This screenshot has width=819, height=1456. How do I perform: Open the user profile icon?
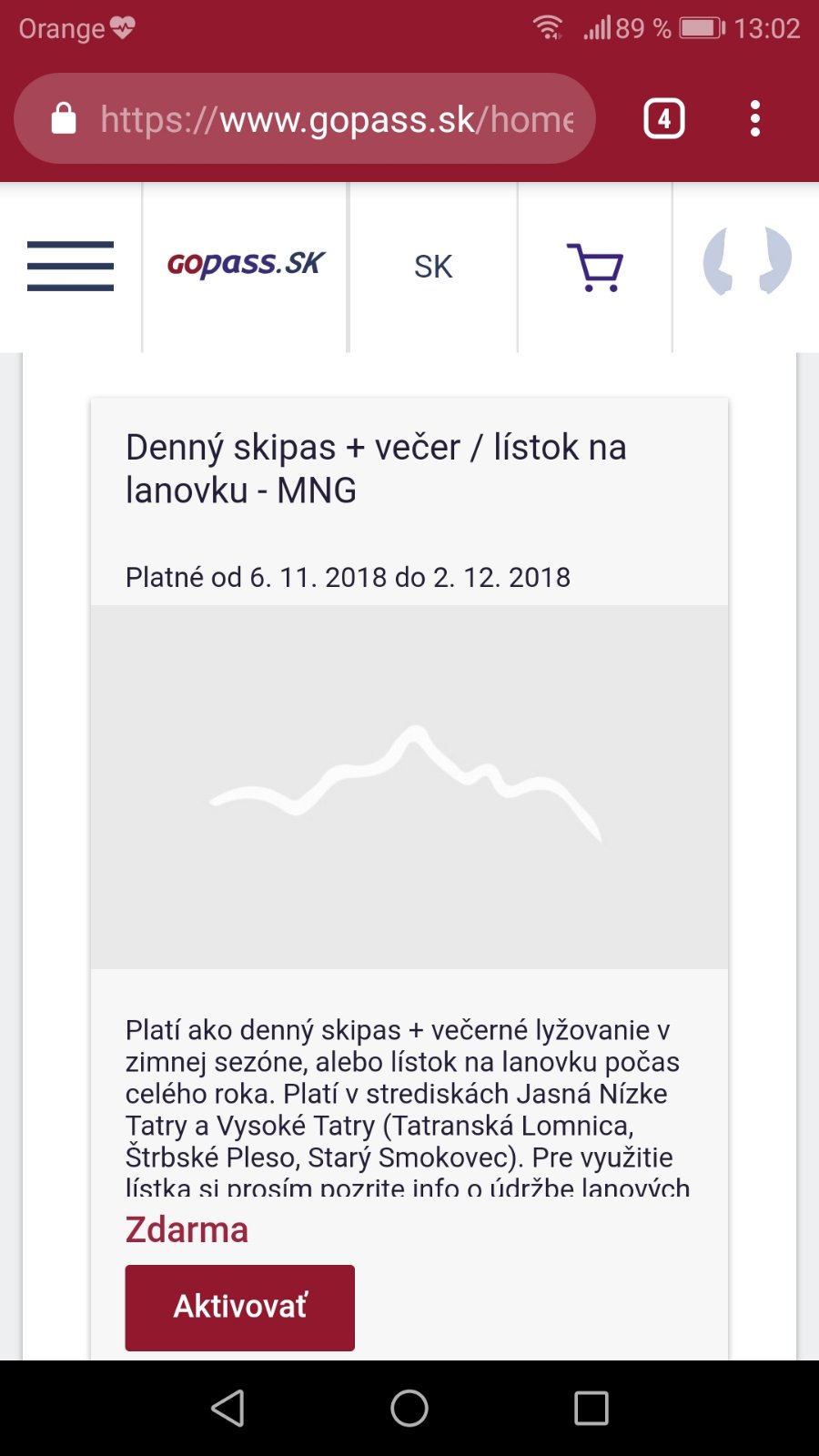(746, 262)
